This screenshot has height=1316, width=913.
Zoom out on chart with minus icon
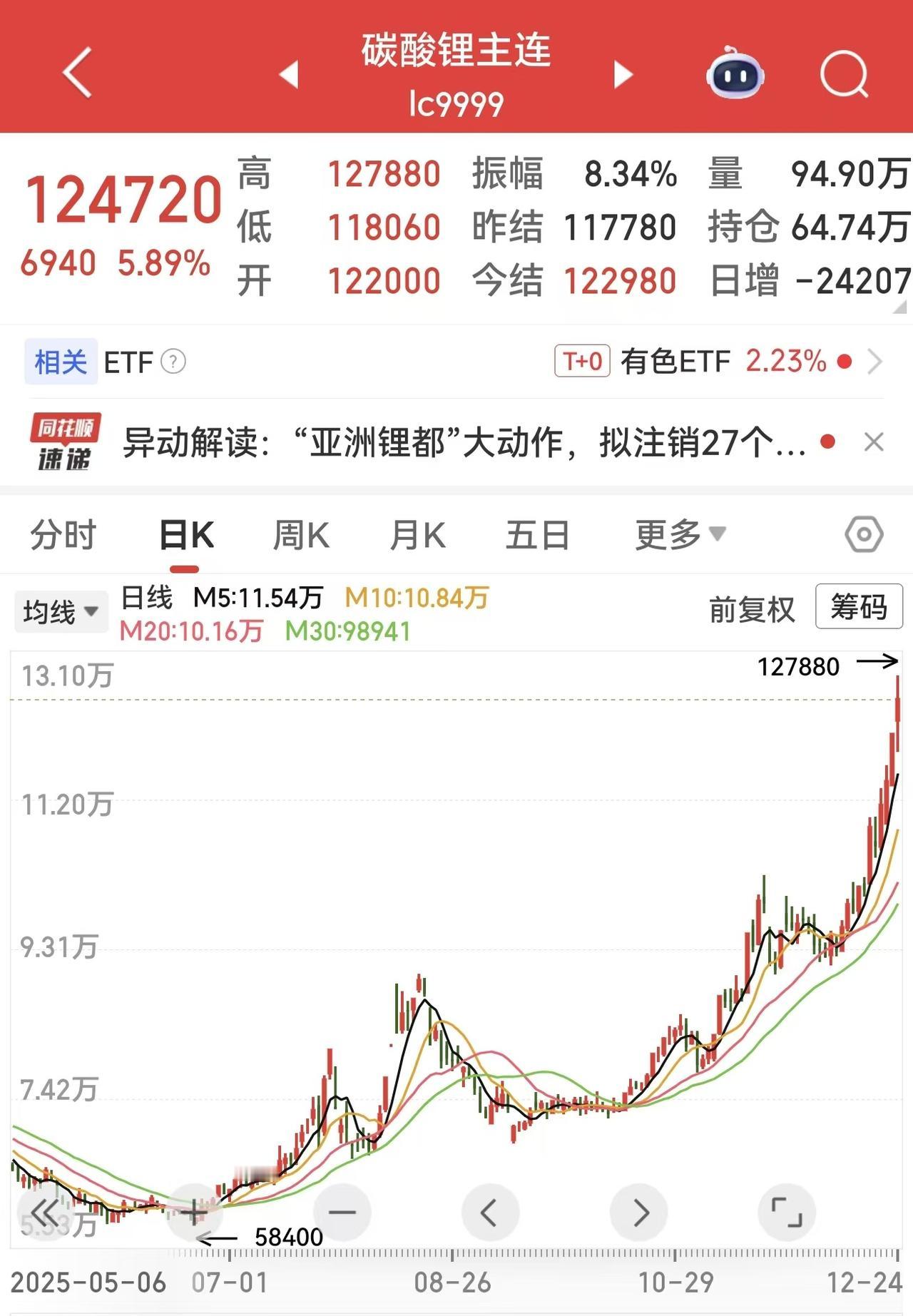pyautogui.click(x=341, y=1213)
